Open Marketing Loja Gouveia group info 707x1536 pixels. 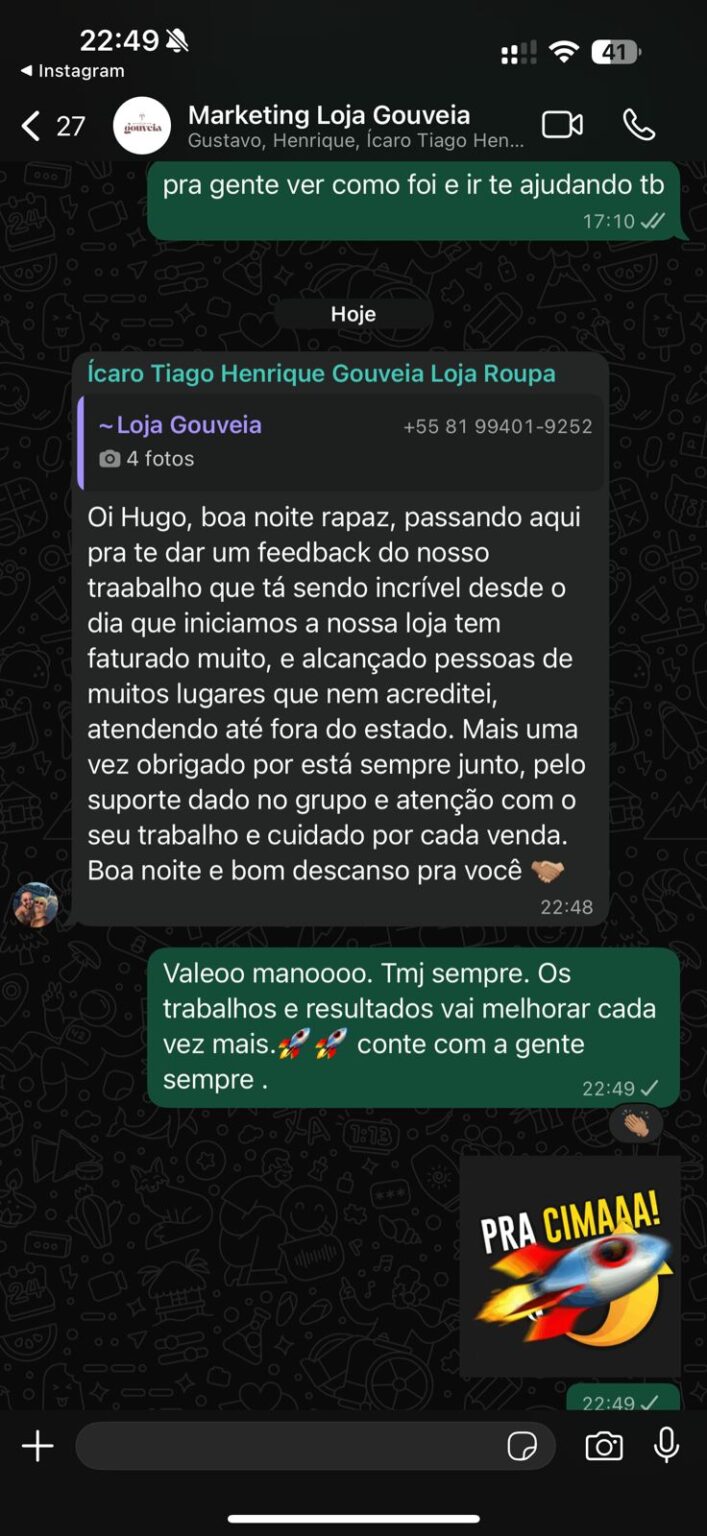click(330, 126)
